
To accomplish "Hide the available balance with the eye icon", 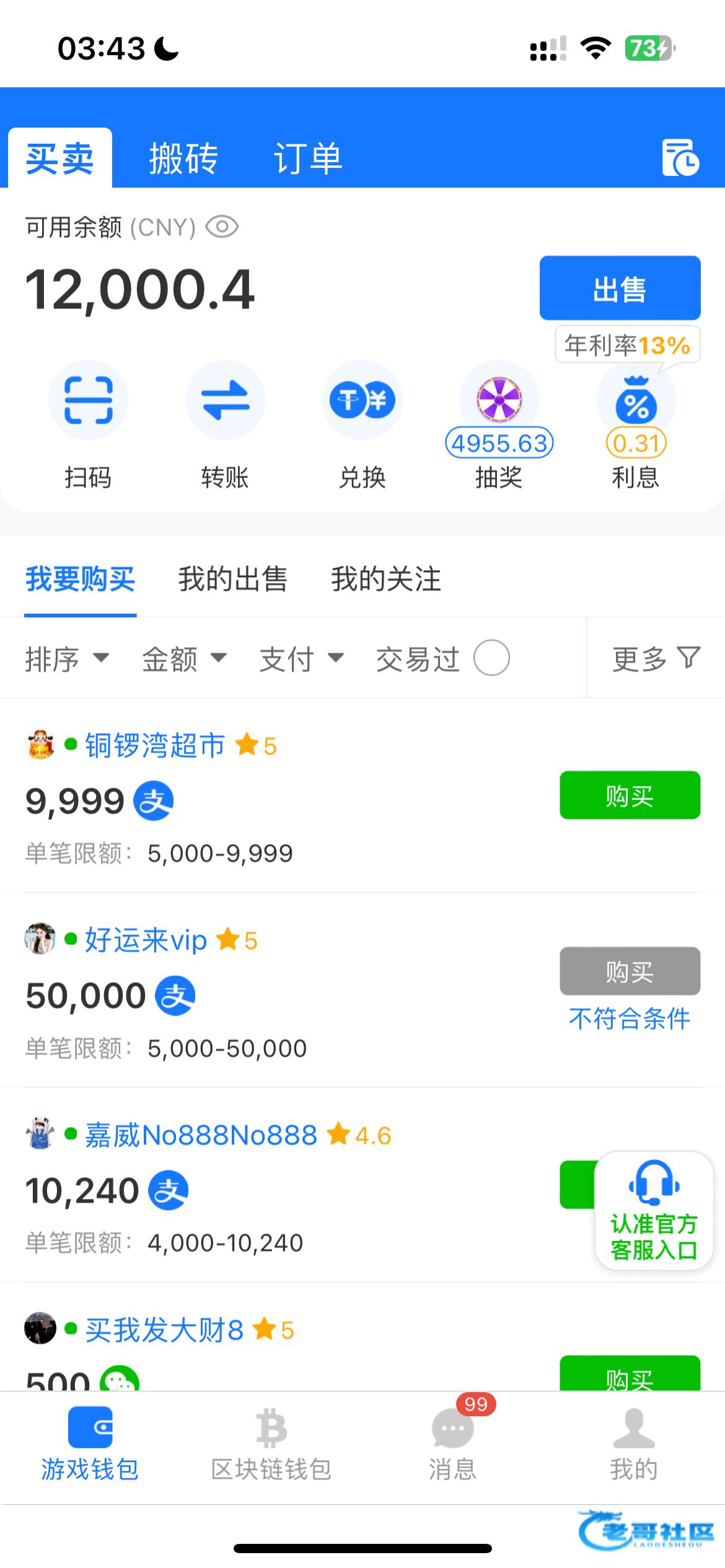I will tap(222, 227).
